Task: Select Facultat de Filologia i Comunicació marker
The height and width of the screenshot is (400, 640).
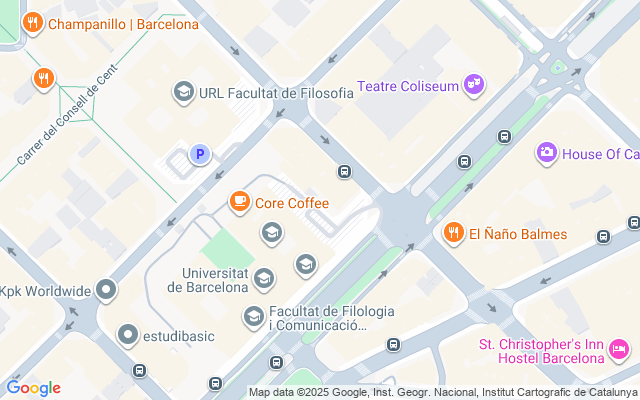Action: 254,317
